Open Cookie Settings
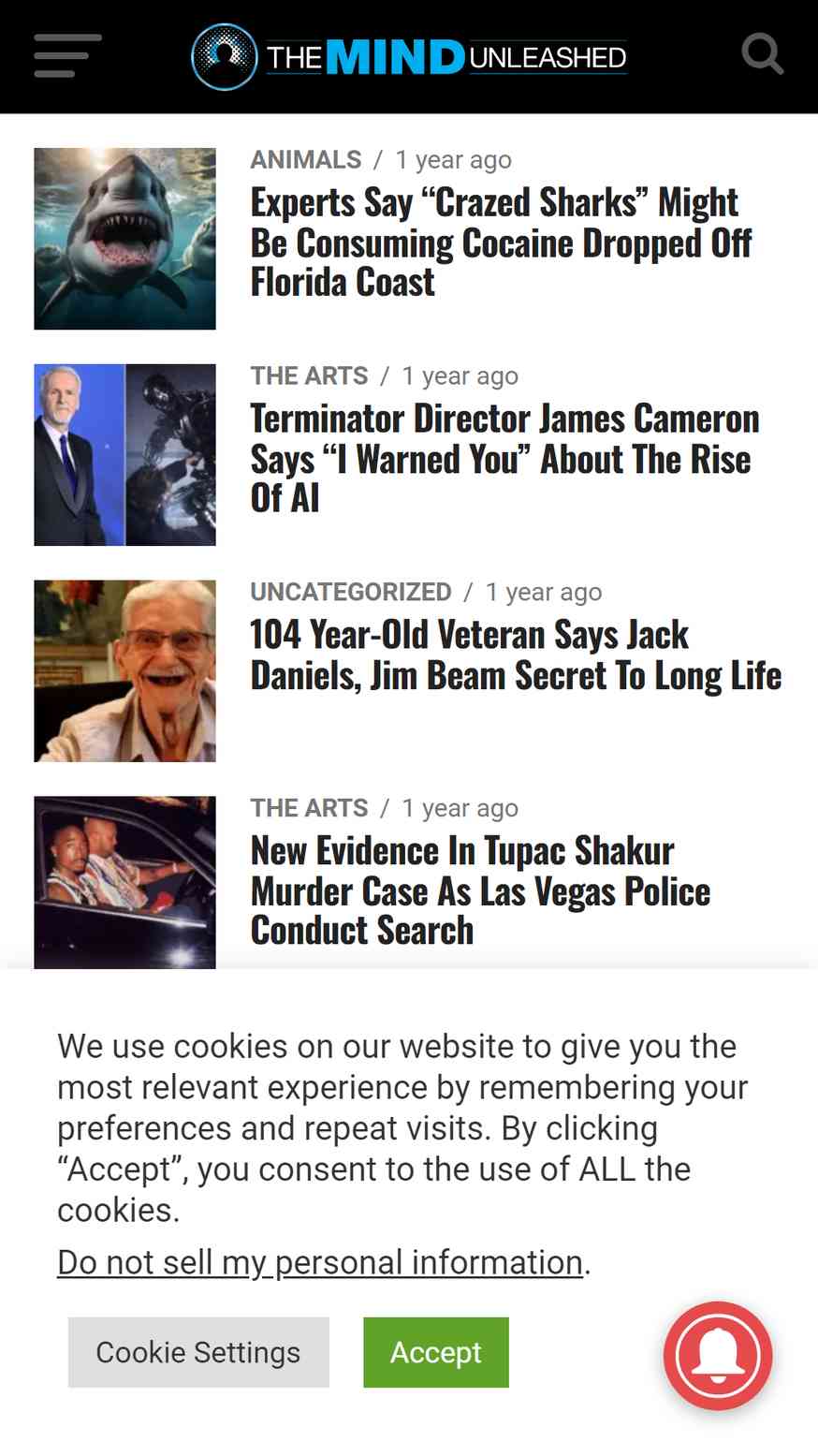This screenshot has height=1456, width=818. (x=198, y=1352)
